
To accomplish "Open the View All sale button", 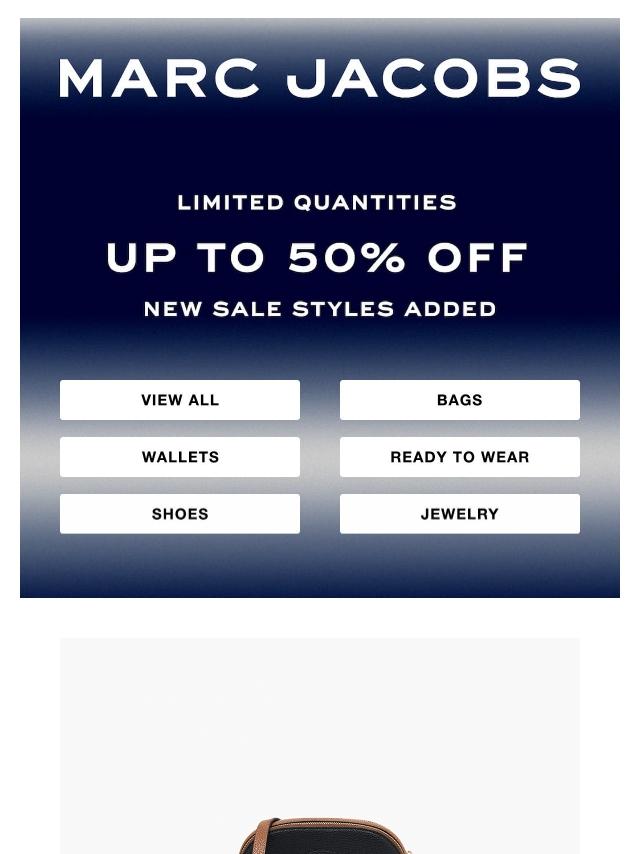I will click(180, 400).
